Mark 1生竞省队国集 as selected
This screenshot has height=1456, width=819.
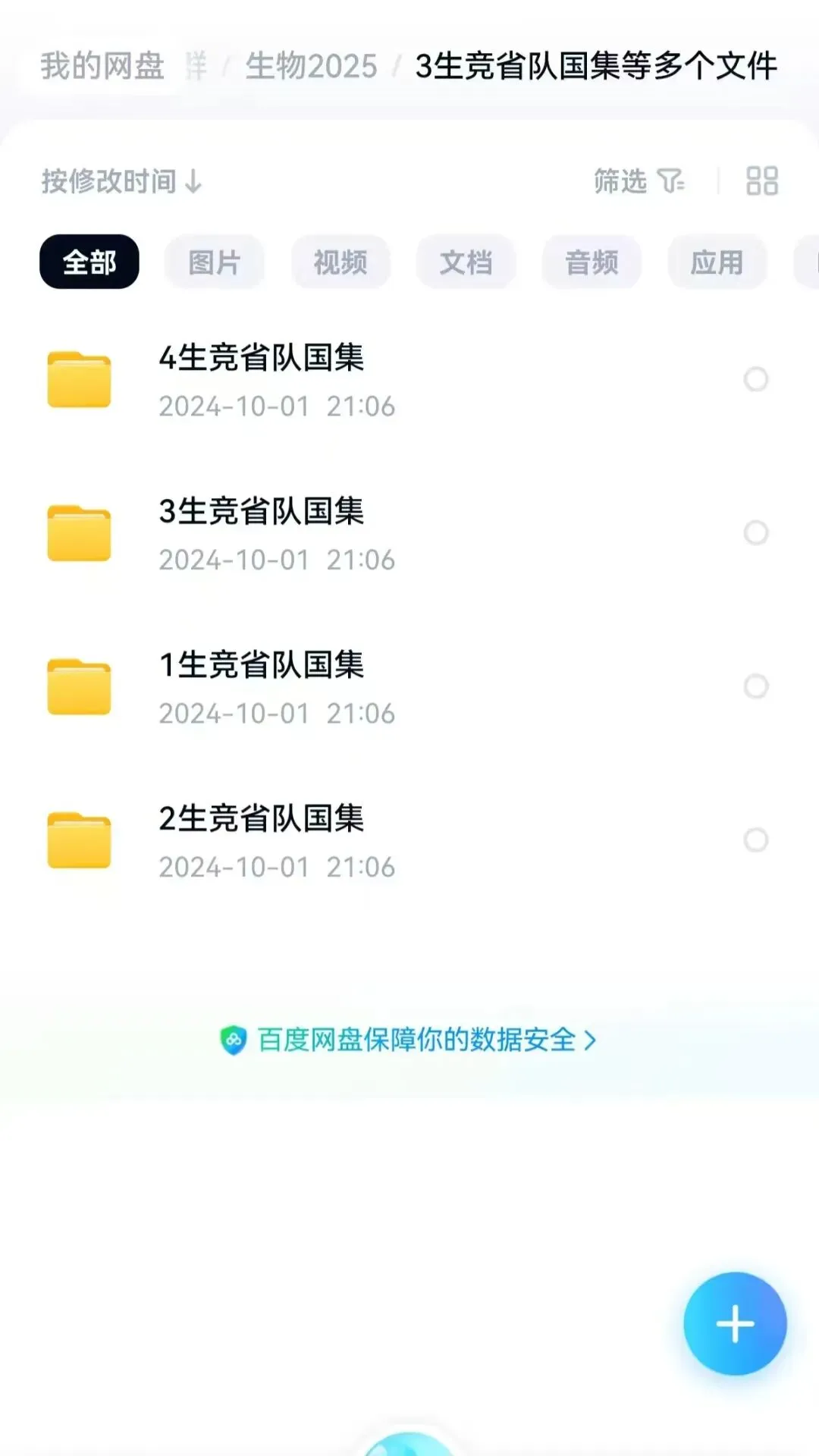click(756, 687)
